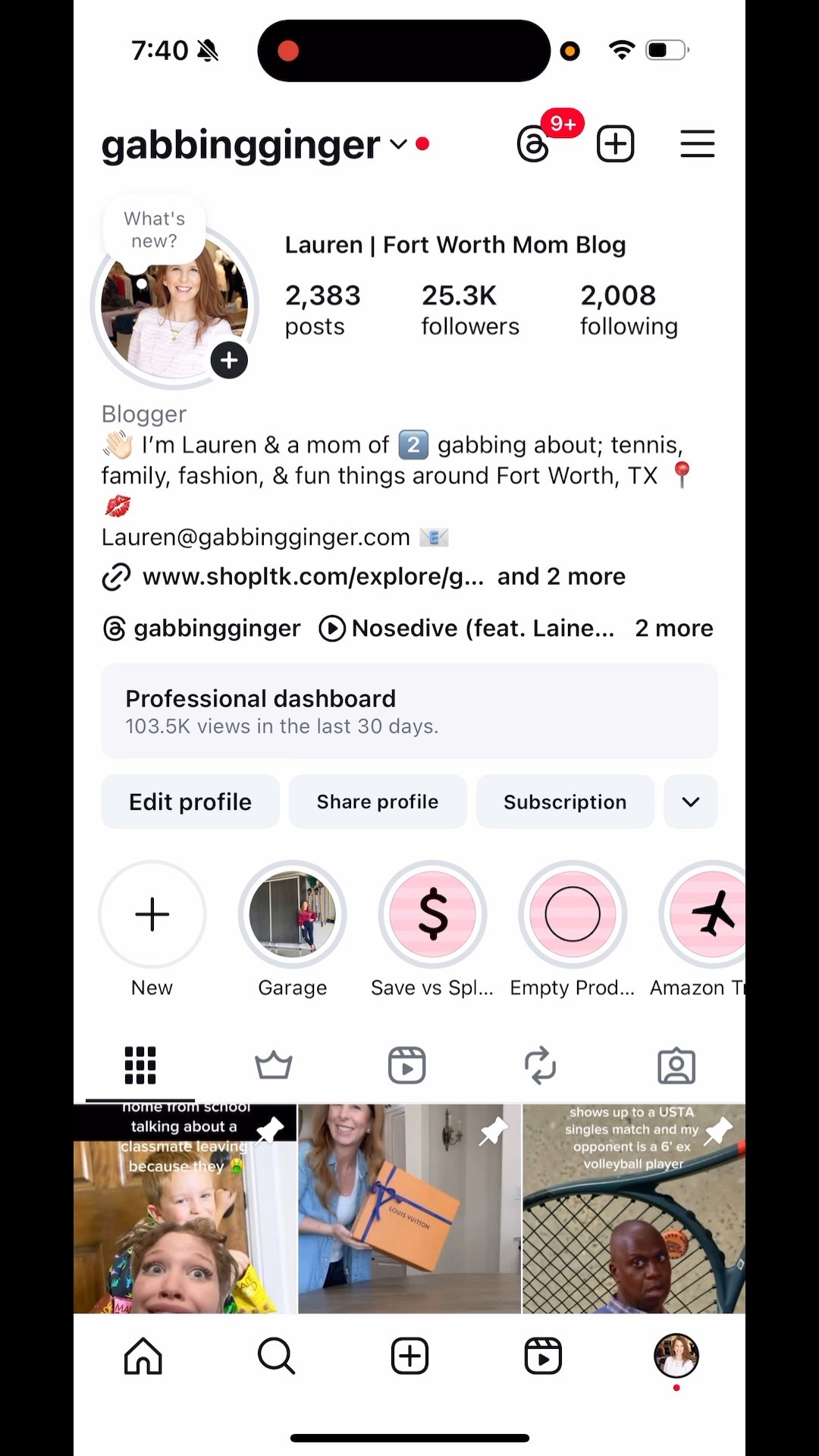
Task: Switch to the tagged photos tab
Action: point(676,1065)
